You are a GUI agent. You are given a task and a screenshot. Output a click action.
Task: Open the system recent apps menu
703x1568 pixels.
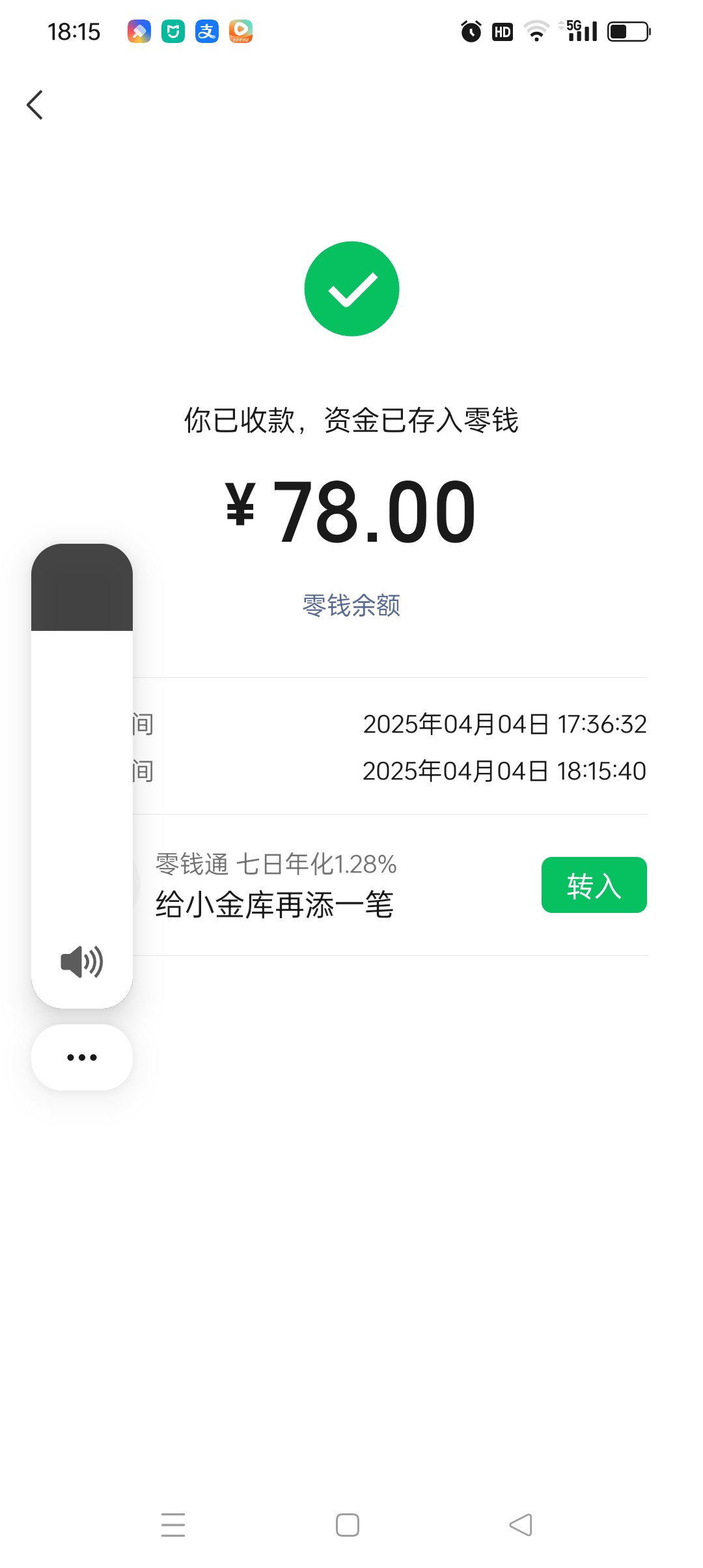click(173, 1525)
